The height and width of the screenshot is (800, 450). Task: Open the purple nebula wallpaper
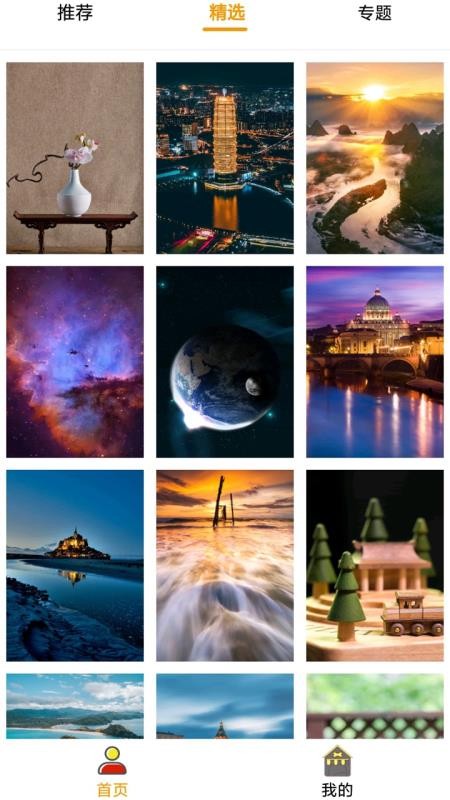click(75, 362)
